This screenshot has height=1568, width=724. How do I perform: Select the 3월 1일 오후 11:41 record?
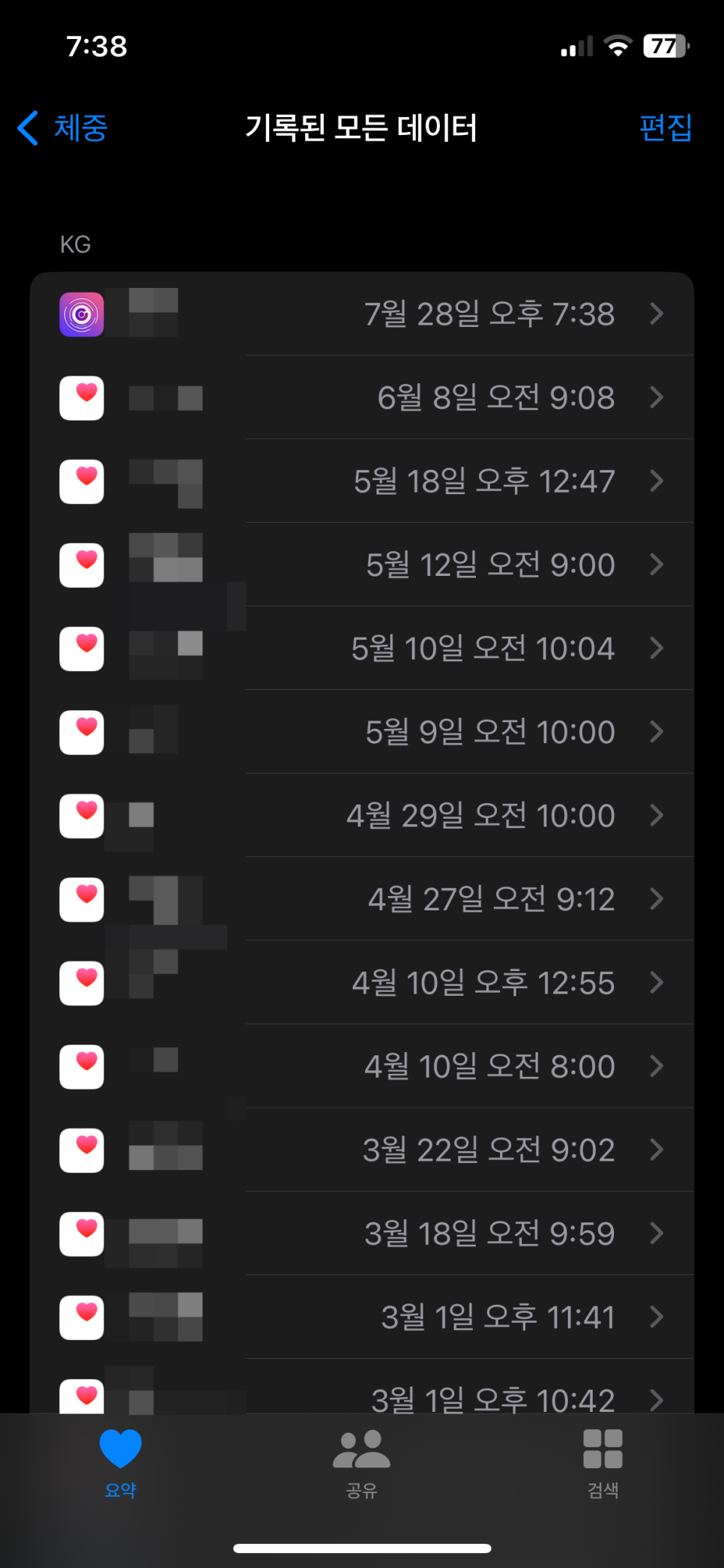pyautogui.click(x=362, y=1317)
